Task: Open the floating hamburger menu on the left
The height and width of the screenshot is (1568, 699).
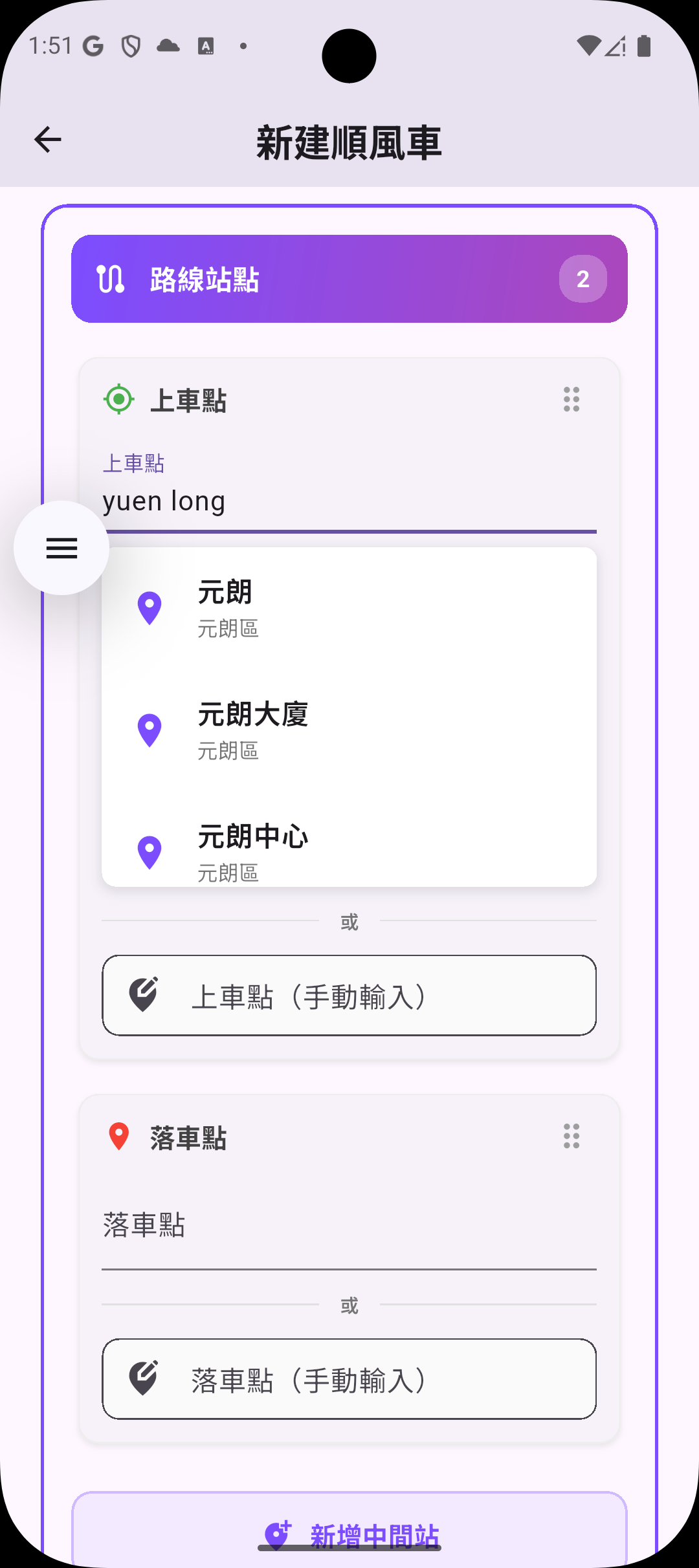Action: [61, 547]
